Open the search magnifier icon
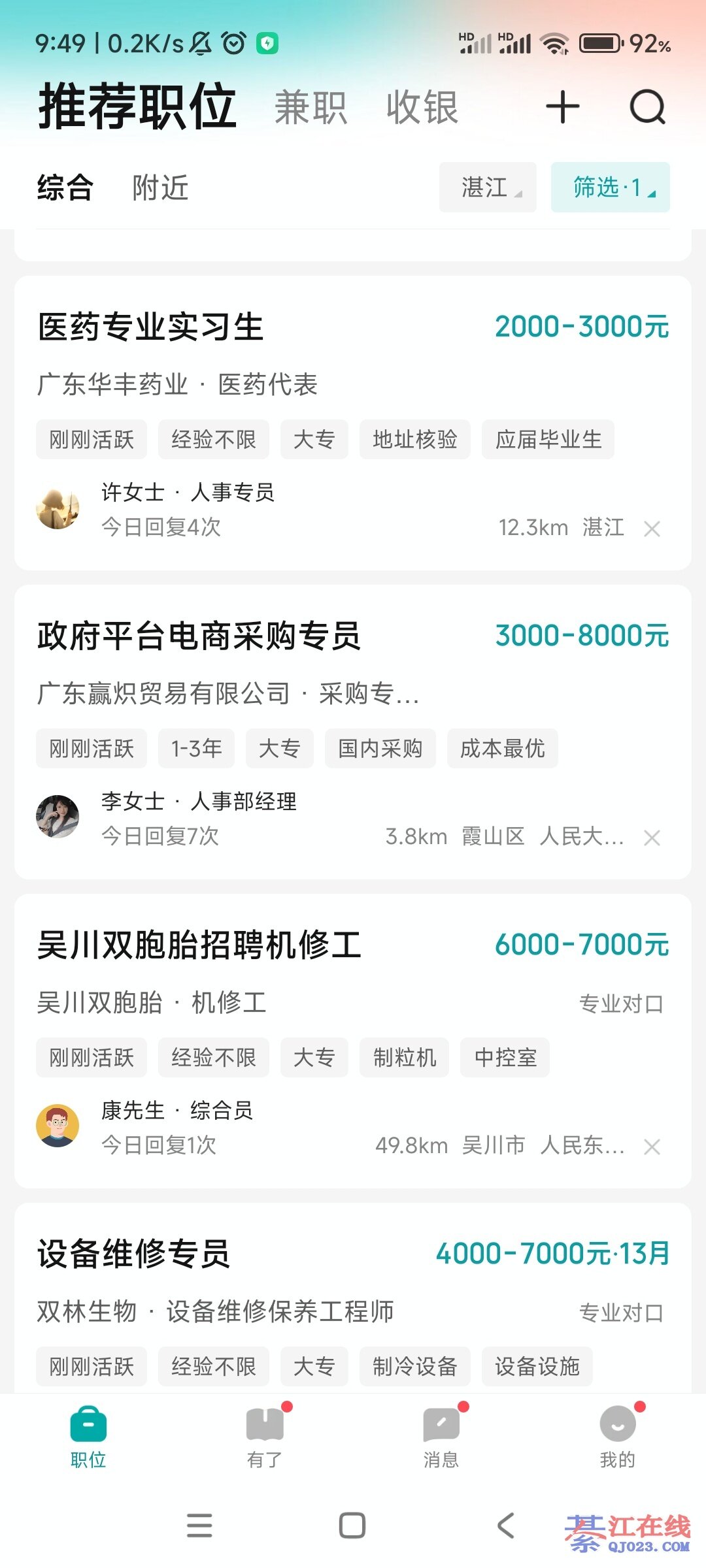The image size is (706, 1568). click(x=647, y=107)
